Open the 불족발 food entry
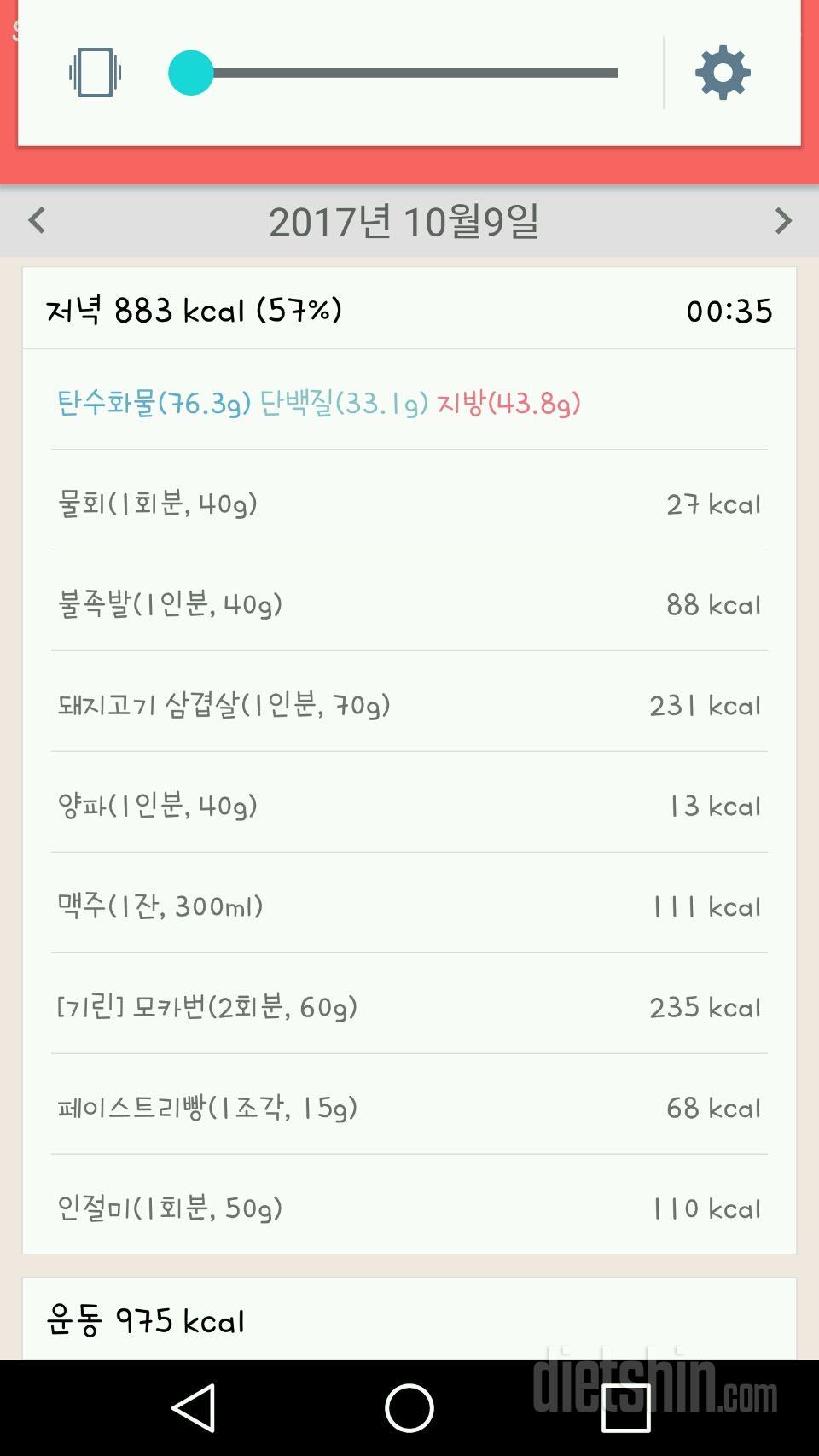The image size is (819, 1456). pyautogui.click(x=409, y=604)
